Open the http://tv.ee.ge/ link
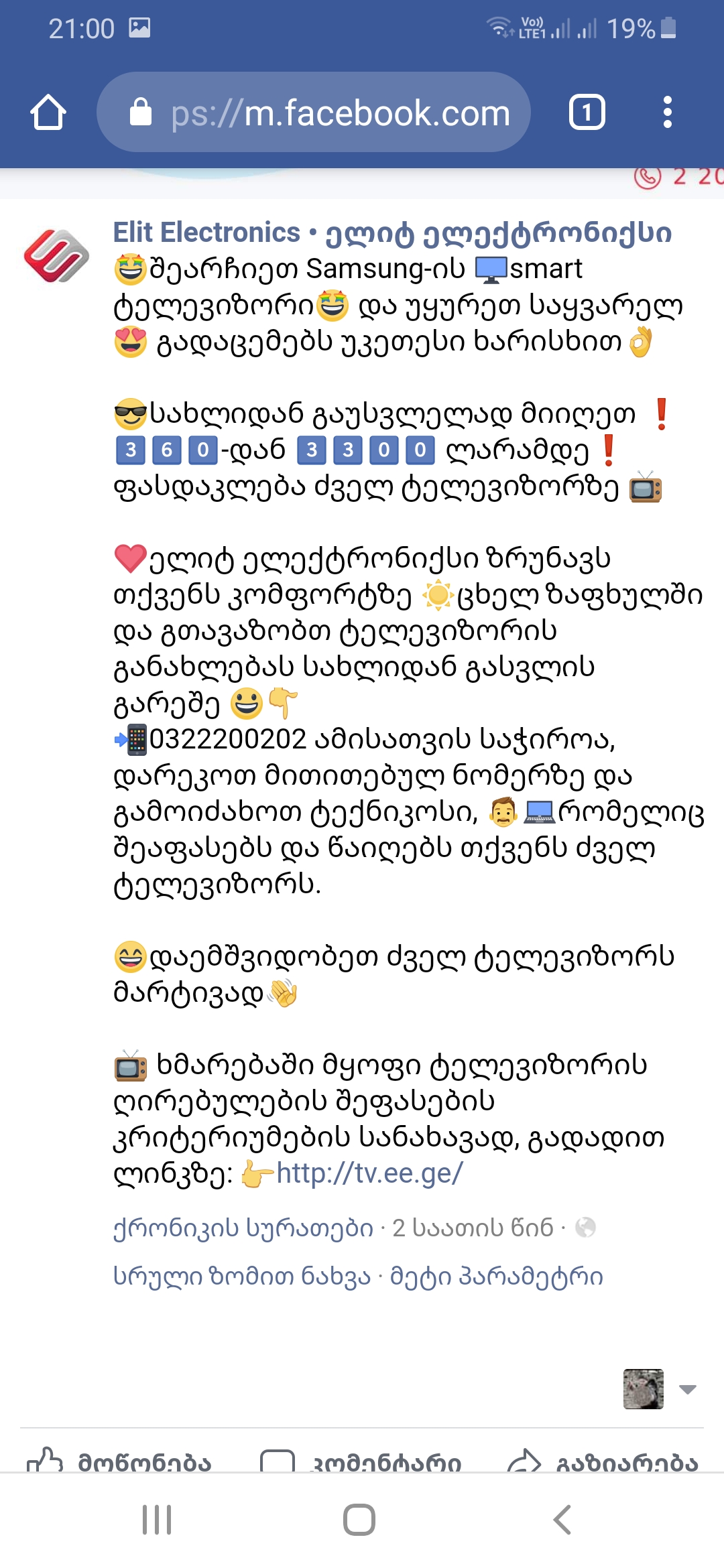This screenshot has height=1568, width=724. point(369,1173)
